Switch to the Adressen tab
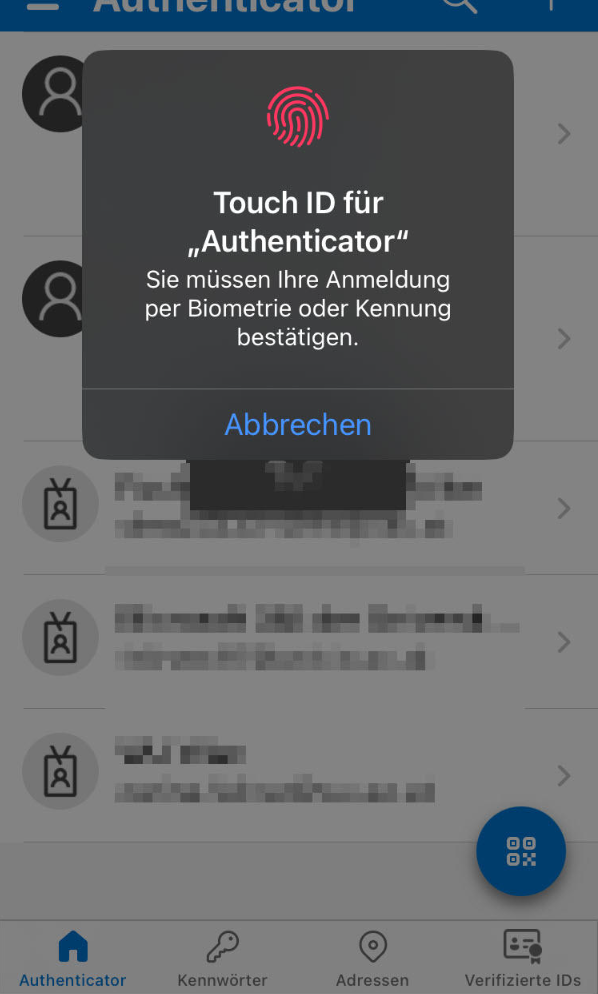598x994 pixels. click(x=372, y=958)
